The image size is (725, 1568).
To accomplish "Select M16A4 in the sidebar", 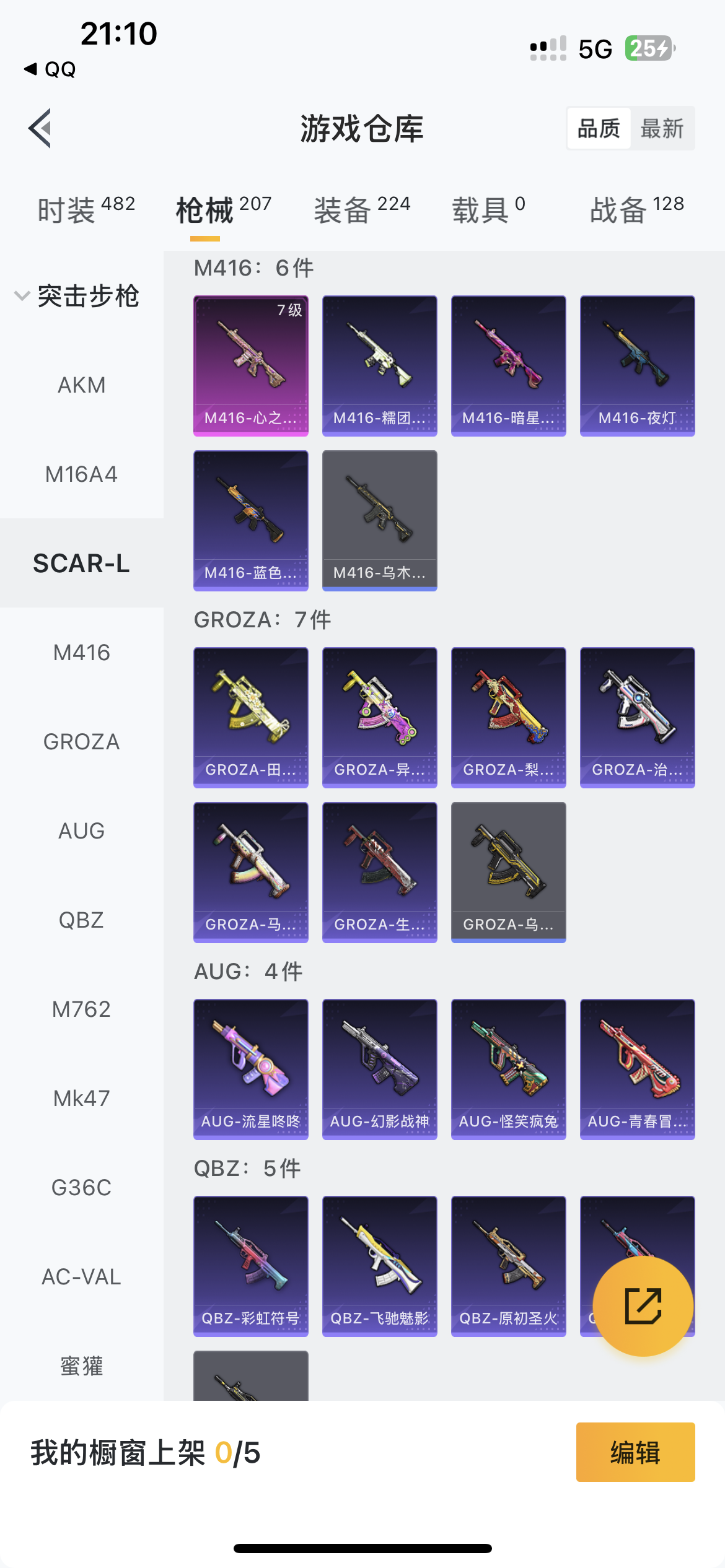I will tap(82, 474).
